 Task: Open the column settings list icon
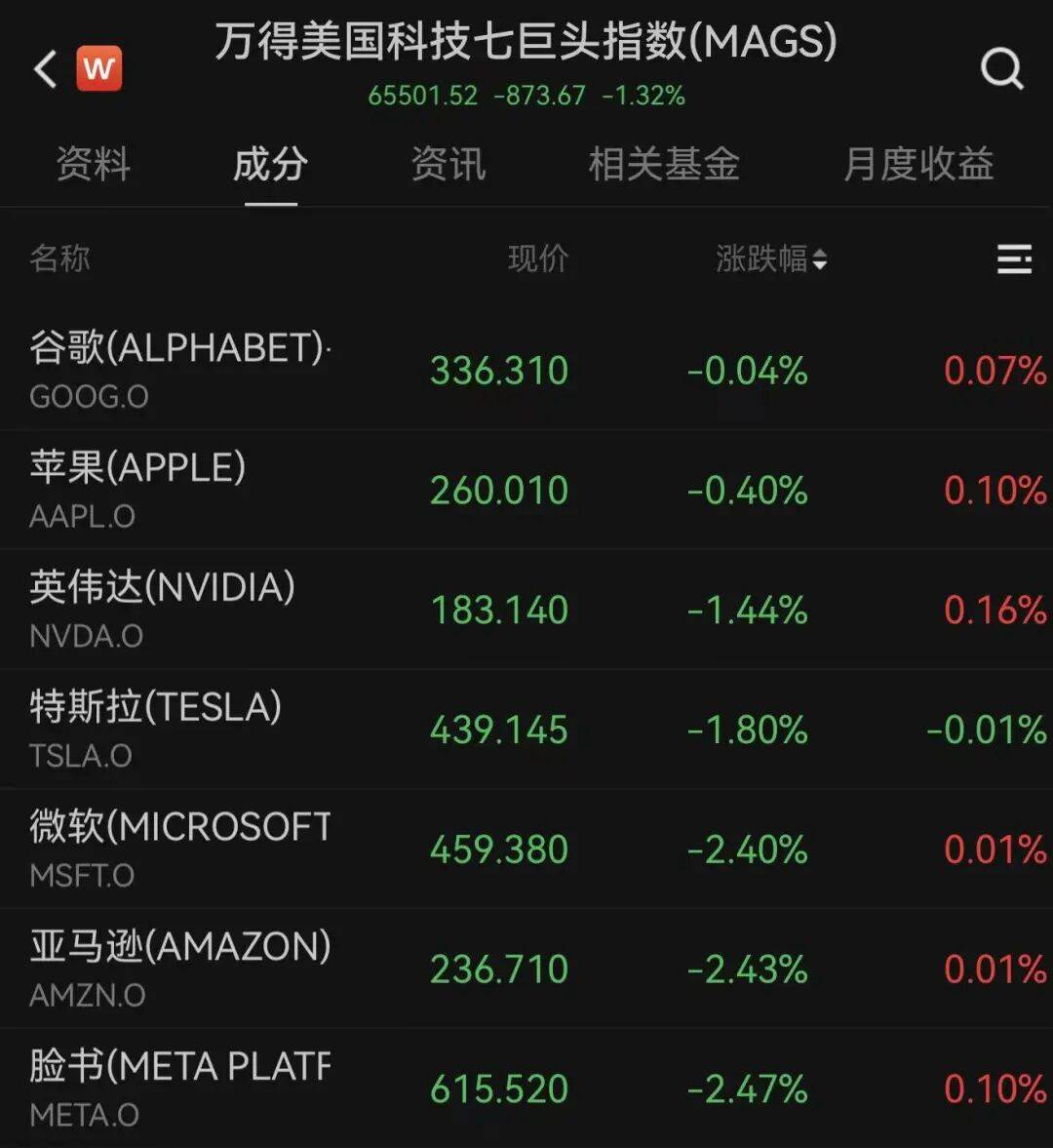click(1014, 259)
